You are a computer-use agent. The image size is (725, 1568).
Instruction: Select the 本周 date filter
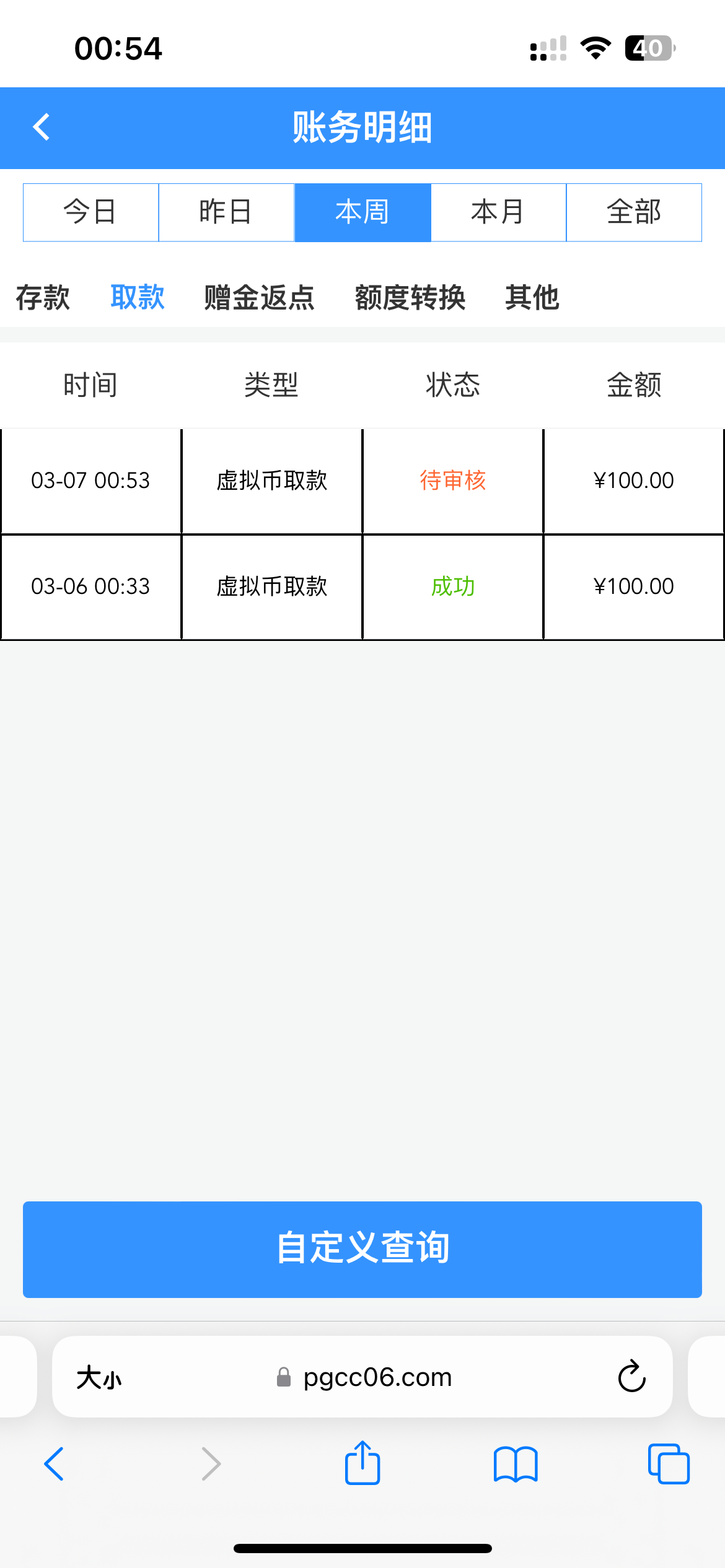pos(362,212)
